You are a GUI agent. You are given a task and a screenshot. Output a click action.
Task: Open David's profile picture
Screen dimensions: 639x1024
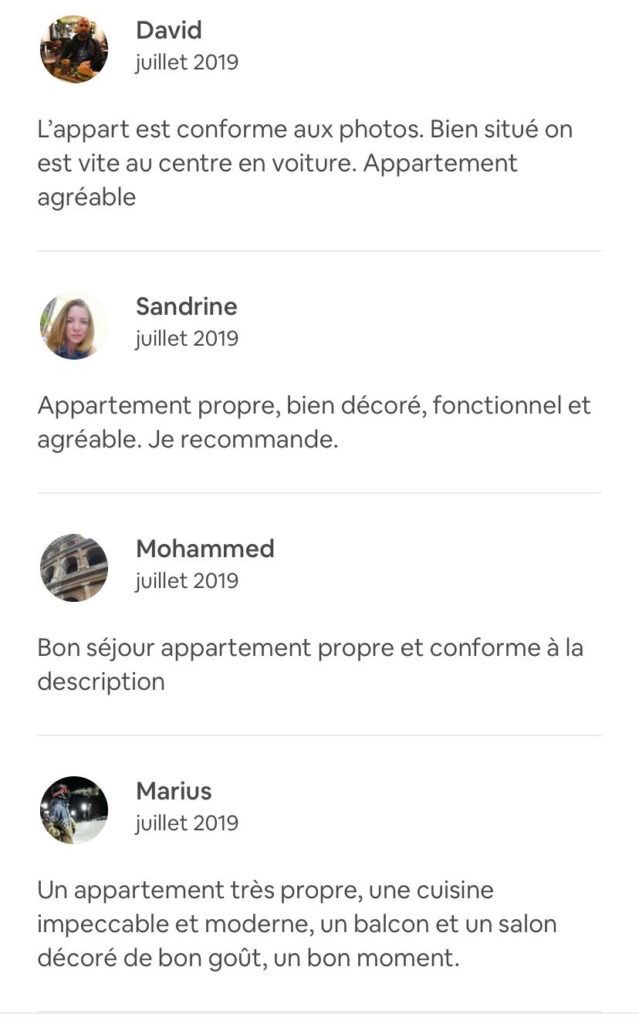[74, 49]
